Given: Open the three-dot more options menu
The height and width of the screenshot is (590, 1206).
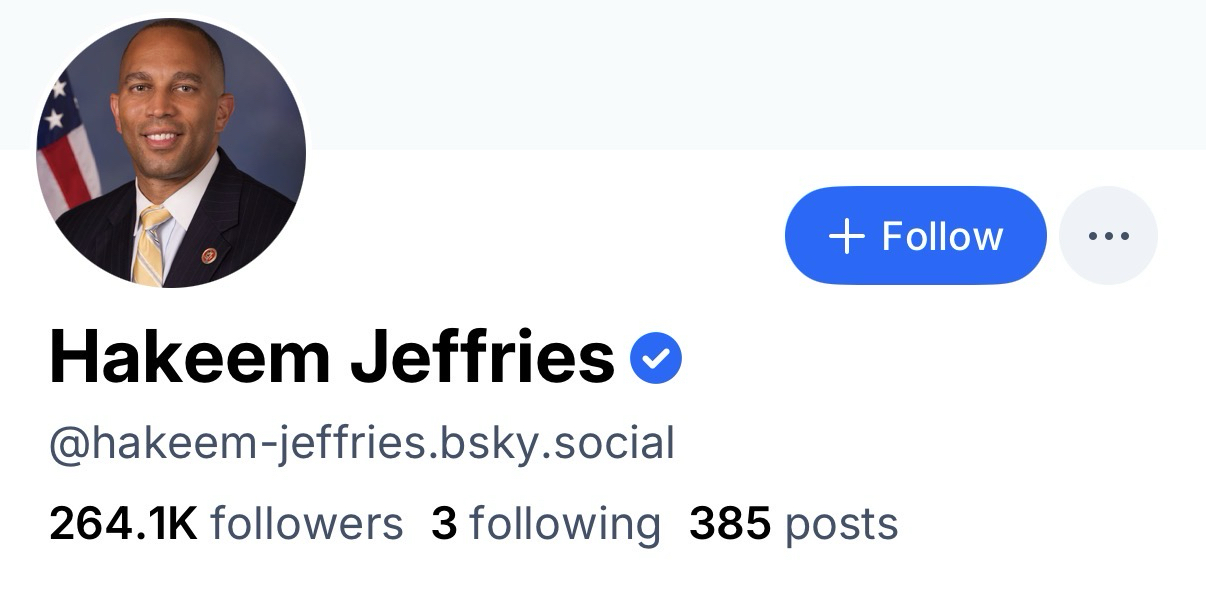Looking at the screenshot, I should click(x=1108, y=237).
